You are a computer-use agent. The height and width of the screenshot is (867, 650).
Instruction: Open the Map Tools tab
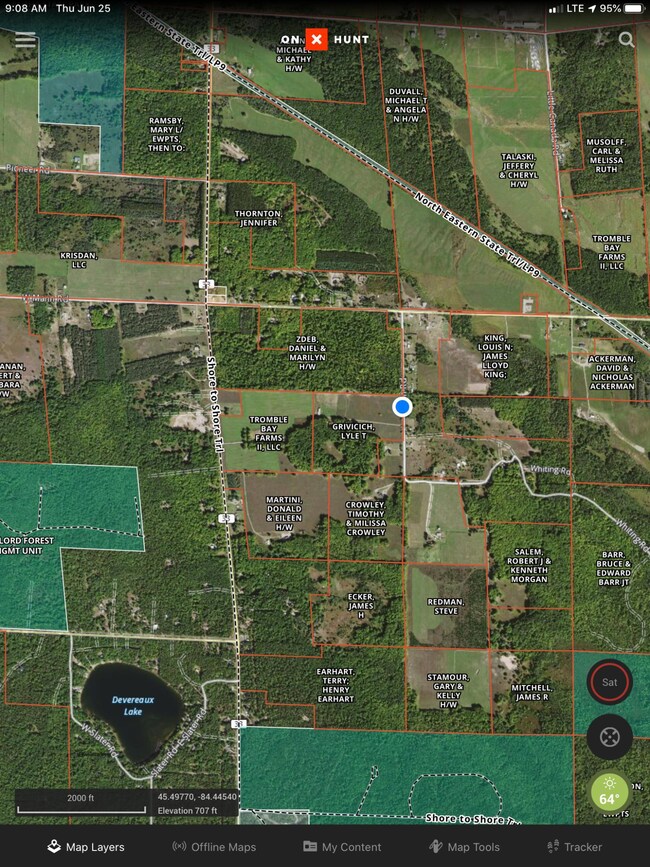pos(464,847)
